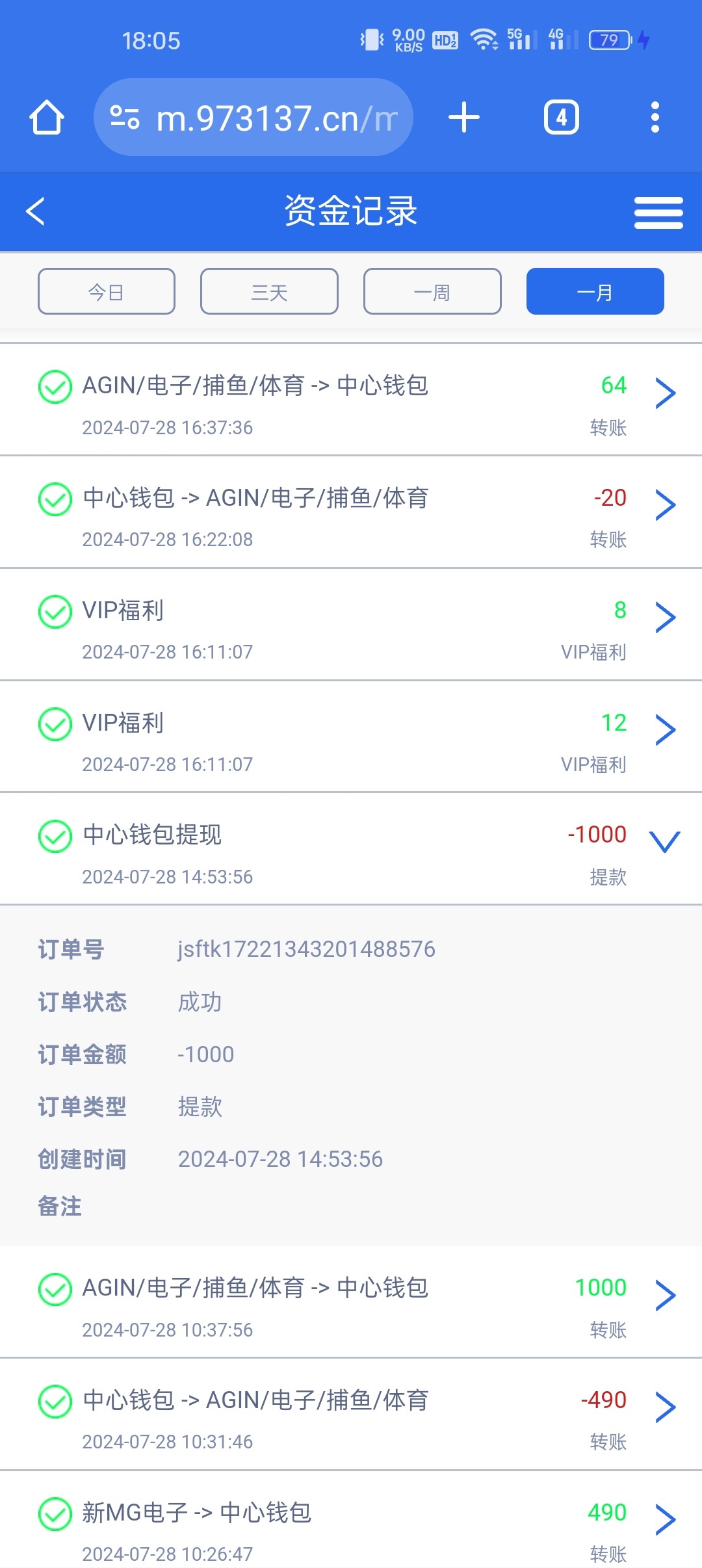Tap the back arrow to leave 资金记录
Viewport: 702px width, 1568px height.
(36, 211)
